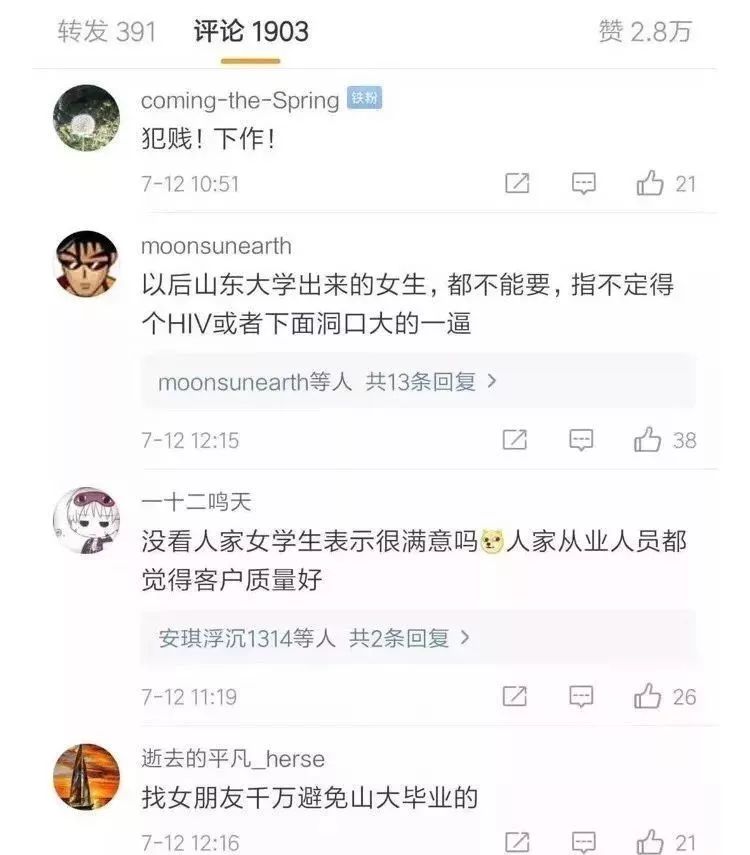Select the 评论 1903 tab
The height and width of the screenshot is (855, 750).
tap(251, 32)
